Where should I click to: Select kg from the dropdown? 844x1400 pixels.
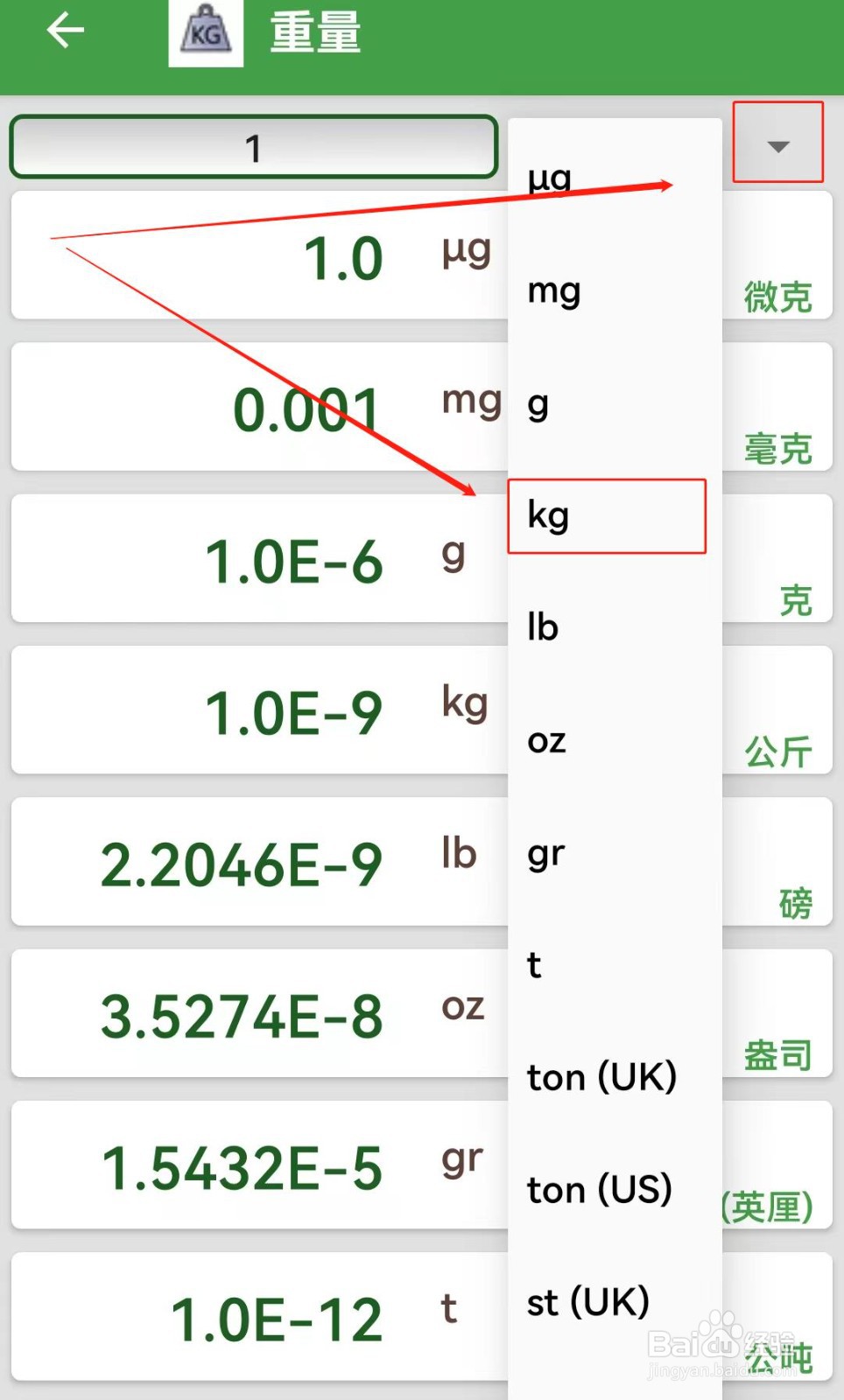coord(615,515)
